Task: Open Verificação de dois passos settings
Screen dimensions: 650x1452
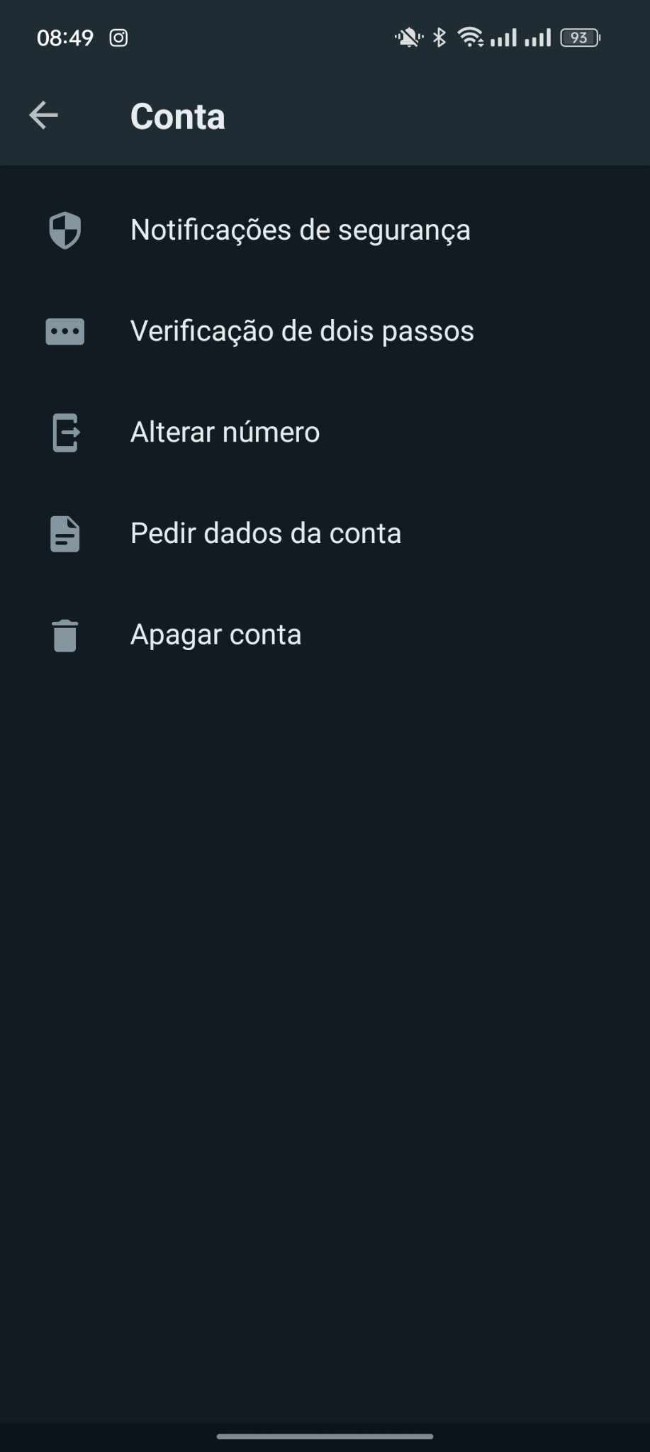Action: [302, 331]
